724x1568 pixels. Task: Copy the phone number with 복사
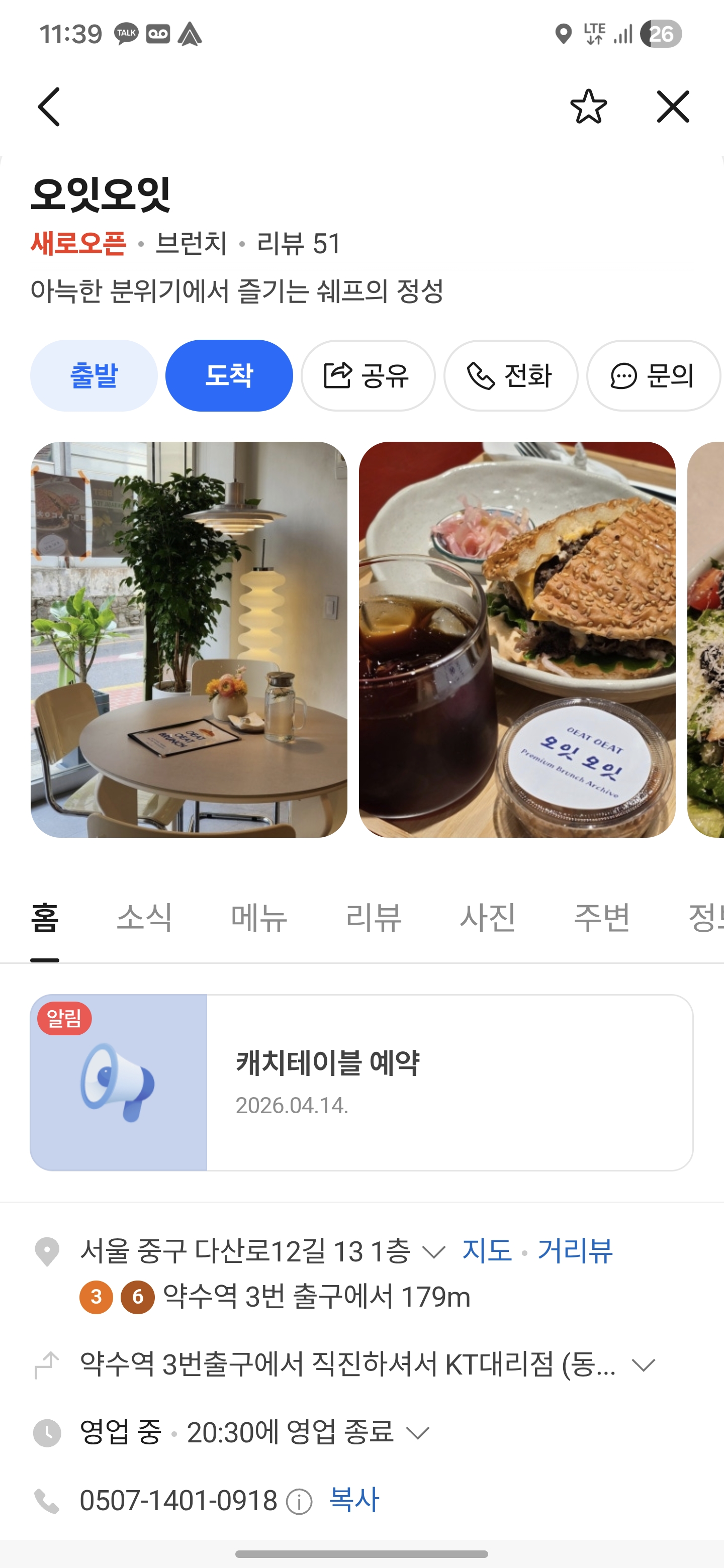[354, 1499]
